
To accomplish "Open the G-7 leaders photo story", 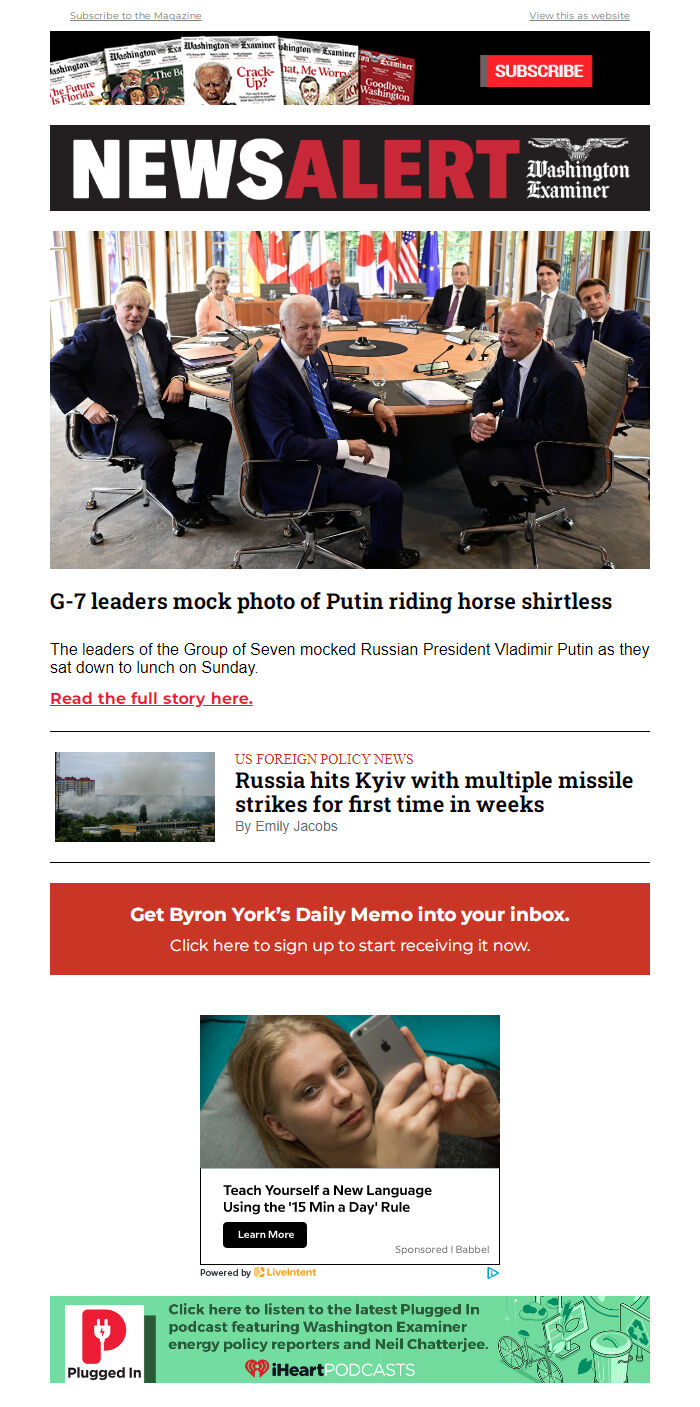I will point(350,400).
